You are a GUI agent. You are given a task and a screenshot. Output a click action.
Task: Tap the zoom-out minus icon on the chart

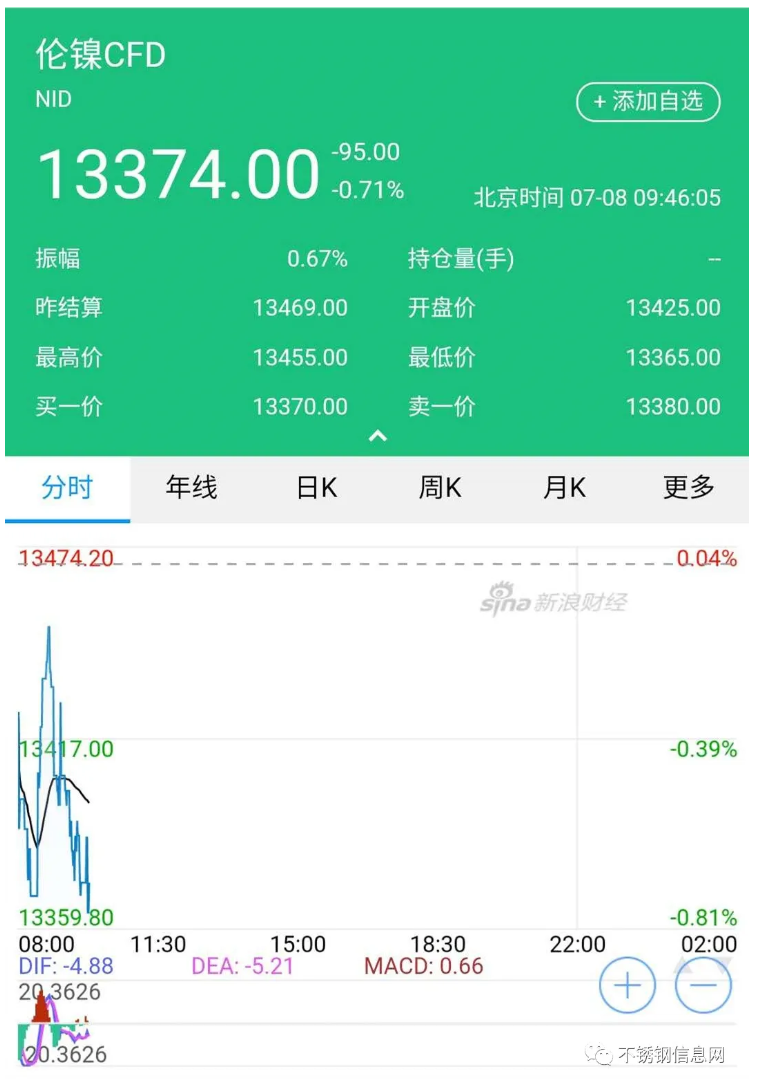[703, 985]
